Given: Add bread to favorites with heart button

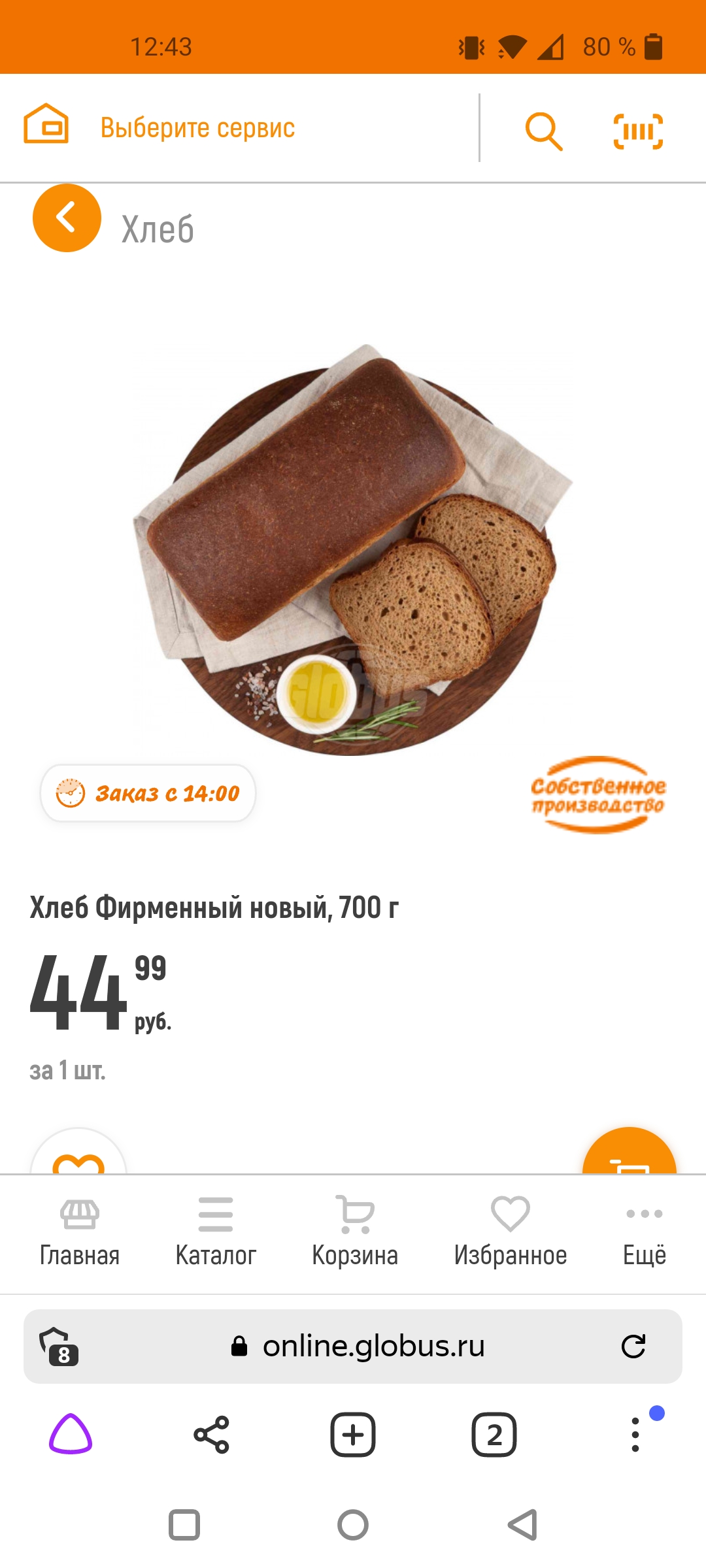Looking at the screenshot, I should [78, 1158].
